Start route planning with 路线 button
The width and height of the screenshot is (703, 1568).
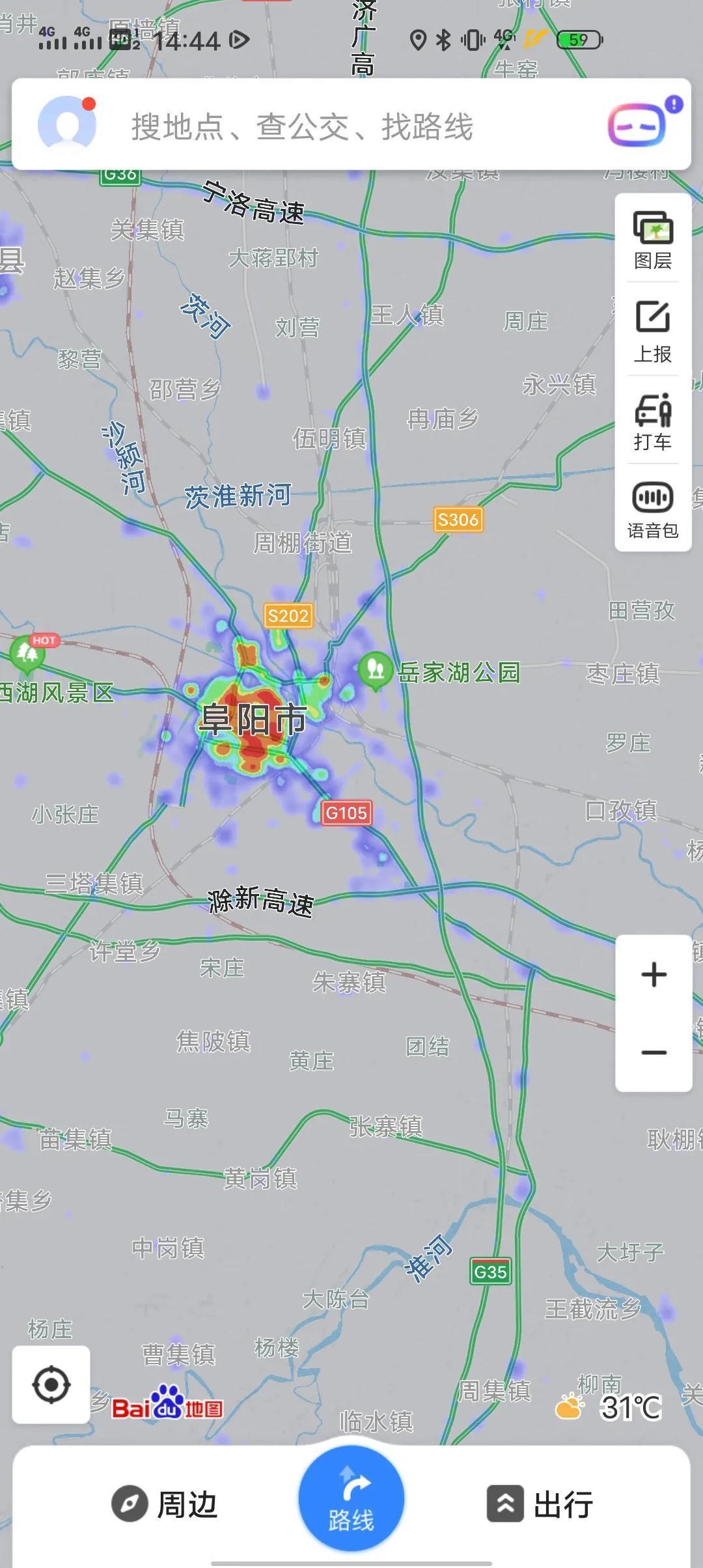tap(351, 1498)
